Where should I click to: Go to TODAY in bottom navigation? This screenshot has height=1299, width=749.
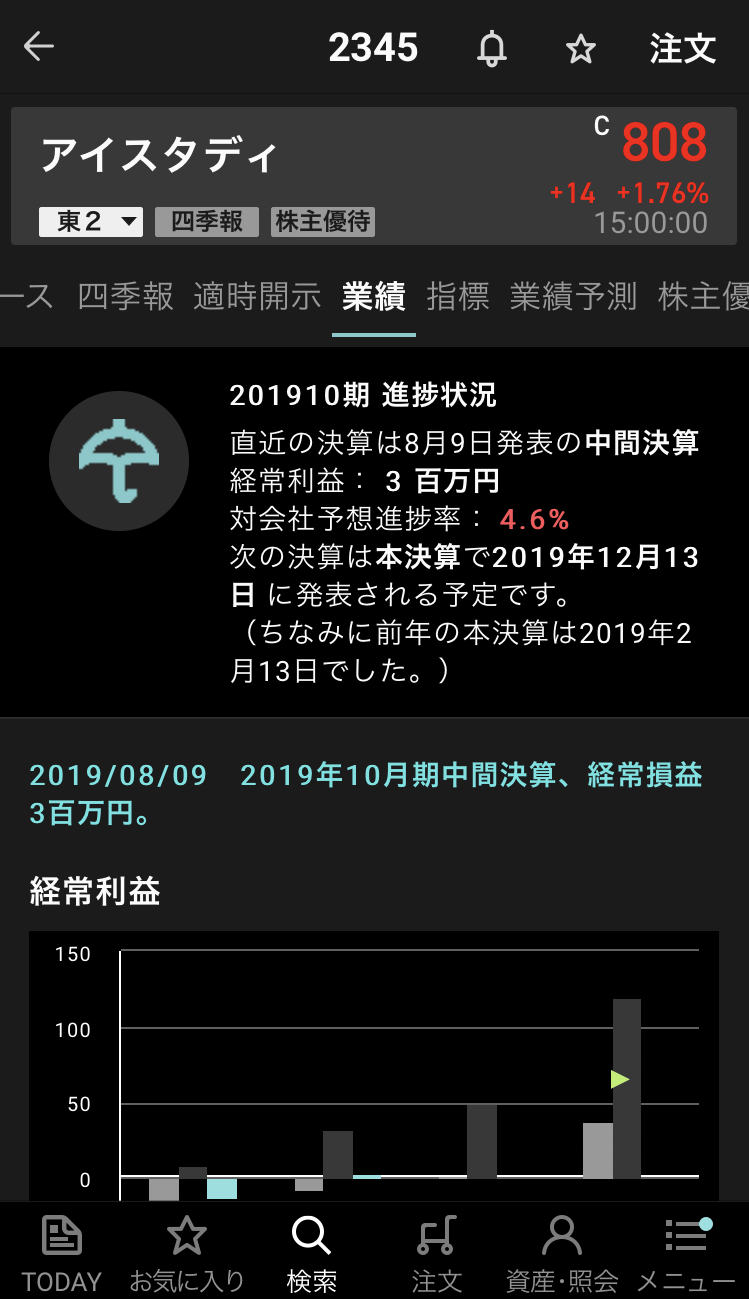pyautogui.click(x=62, y=1252)
